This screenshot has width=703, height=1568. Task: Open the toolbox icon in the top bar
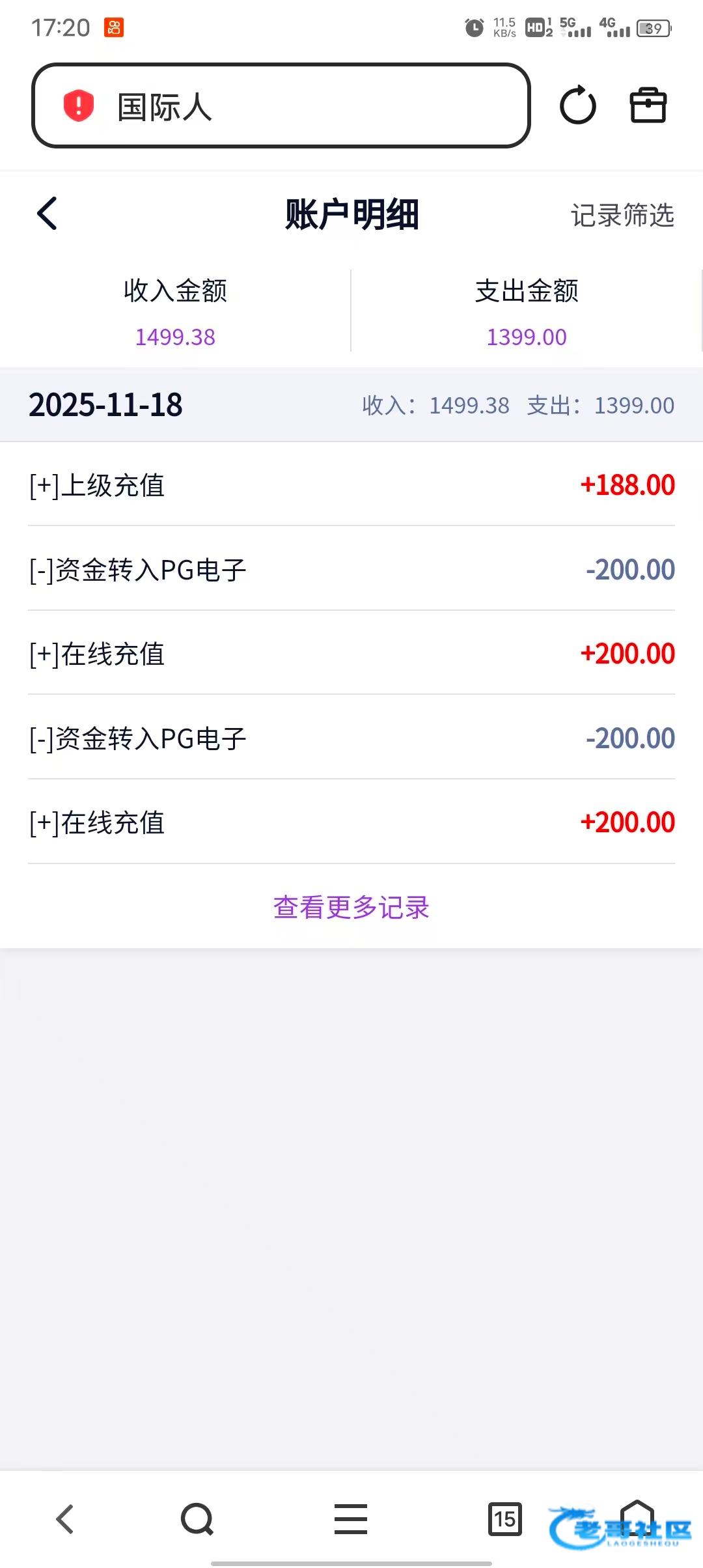[648, 105]
